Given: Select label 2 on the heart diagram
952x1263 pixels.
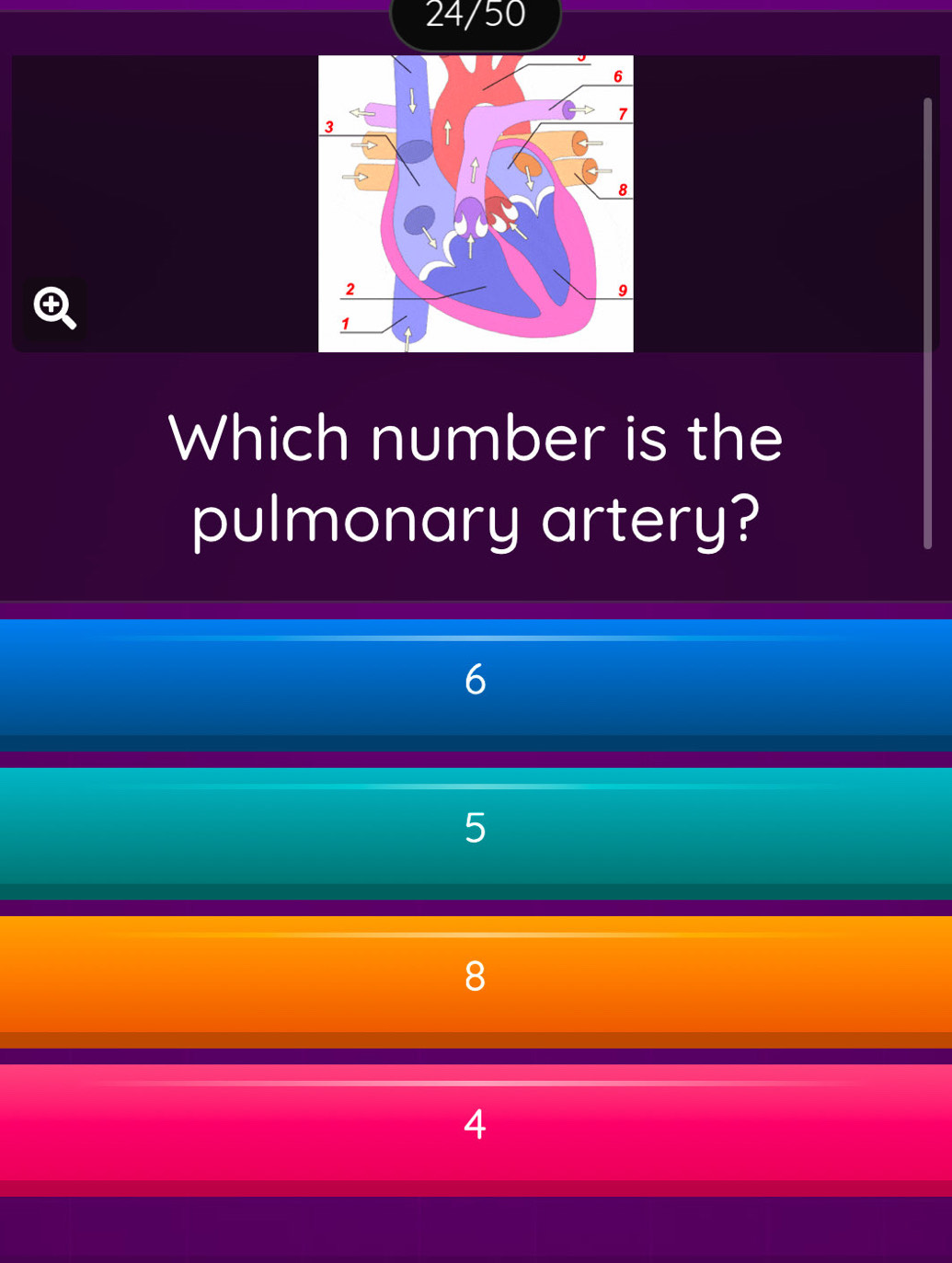Looking at the screenshot, I should (351, 289).
